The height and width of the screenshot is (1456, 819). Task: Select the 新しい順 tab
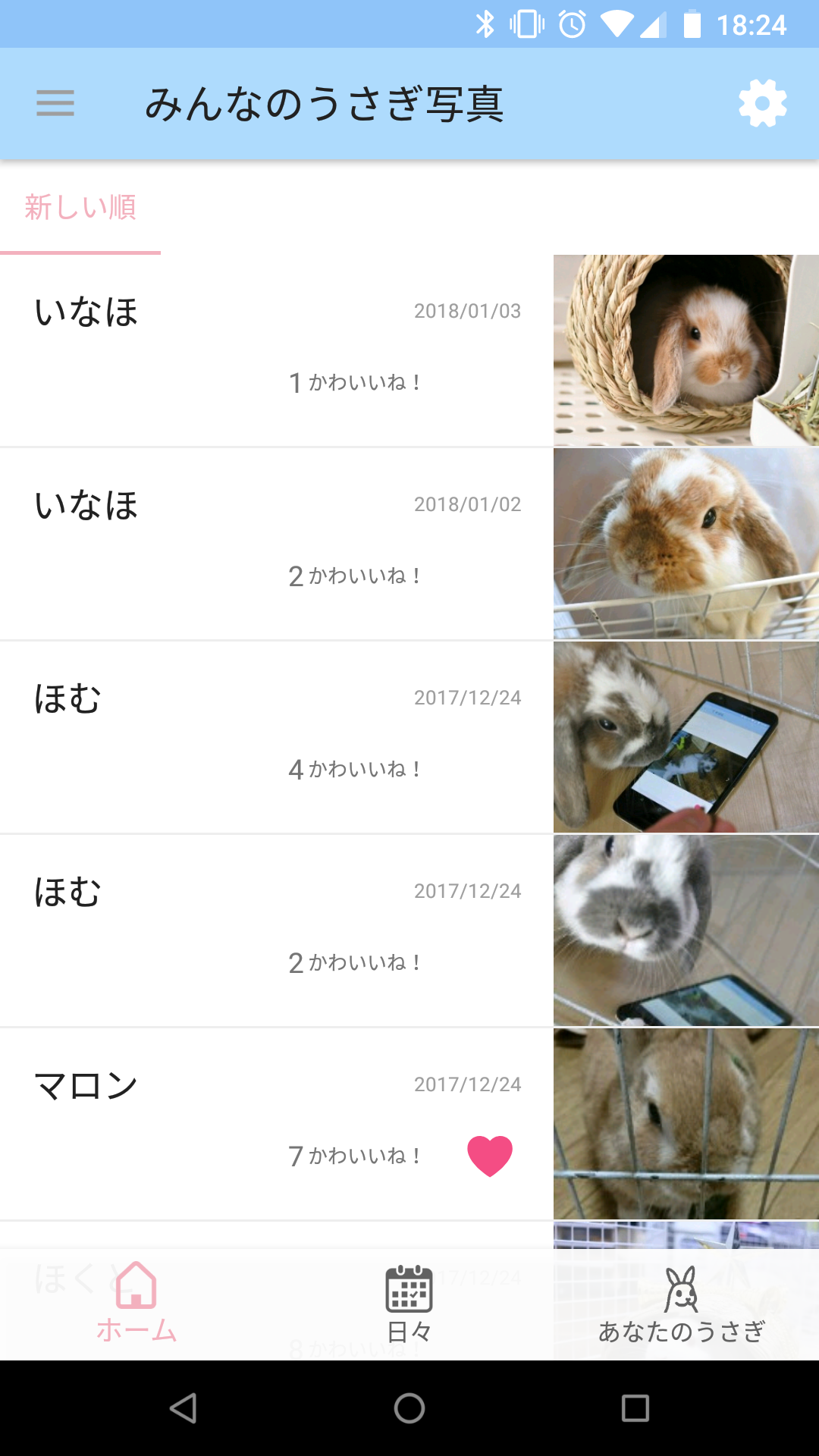point(80,208)
